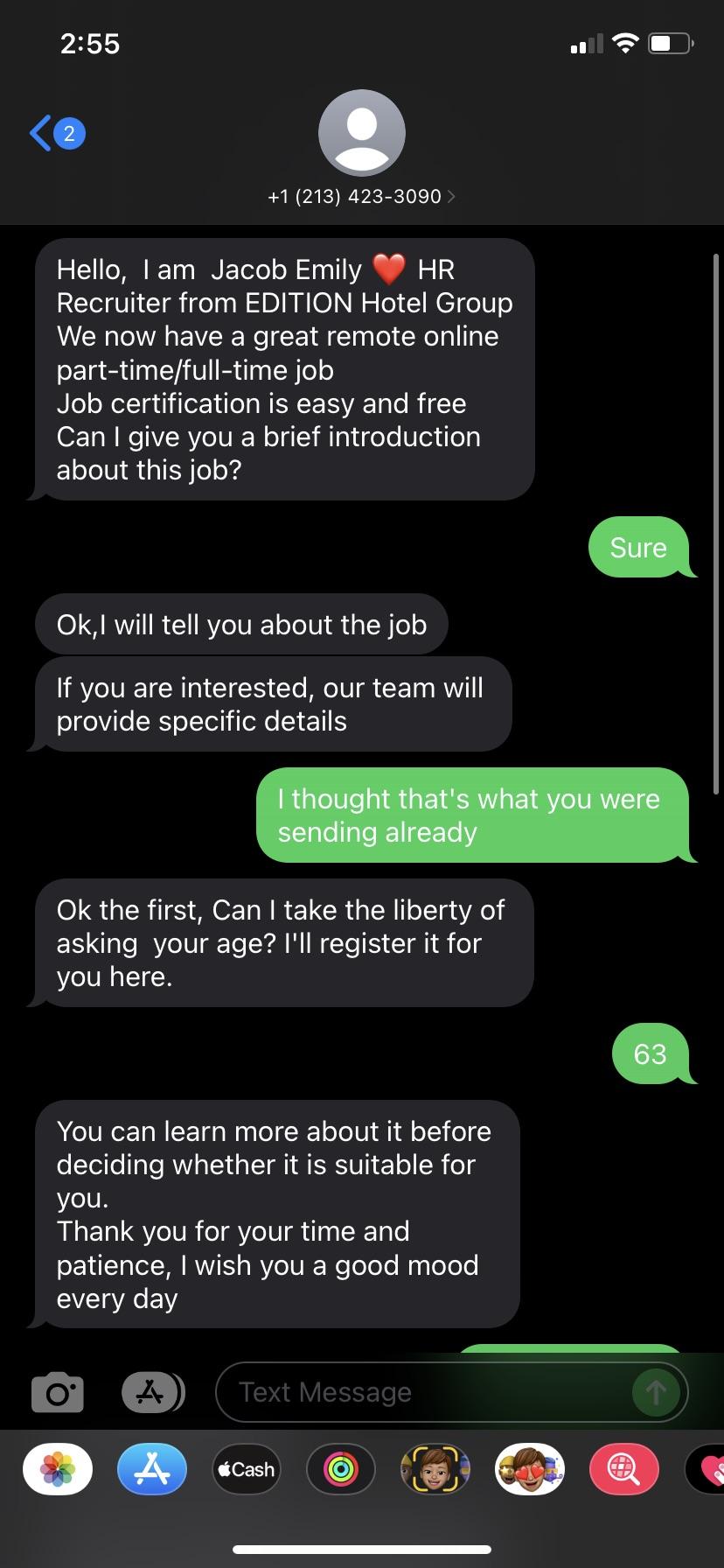This screenshot has height=1568, width=724.
Task: Open the camera from the message bar
Action: coord(56,1391)
